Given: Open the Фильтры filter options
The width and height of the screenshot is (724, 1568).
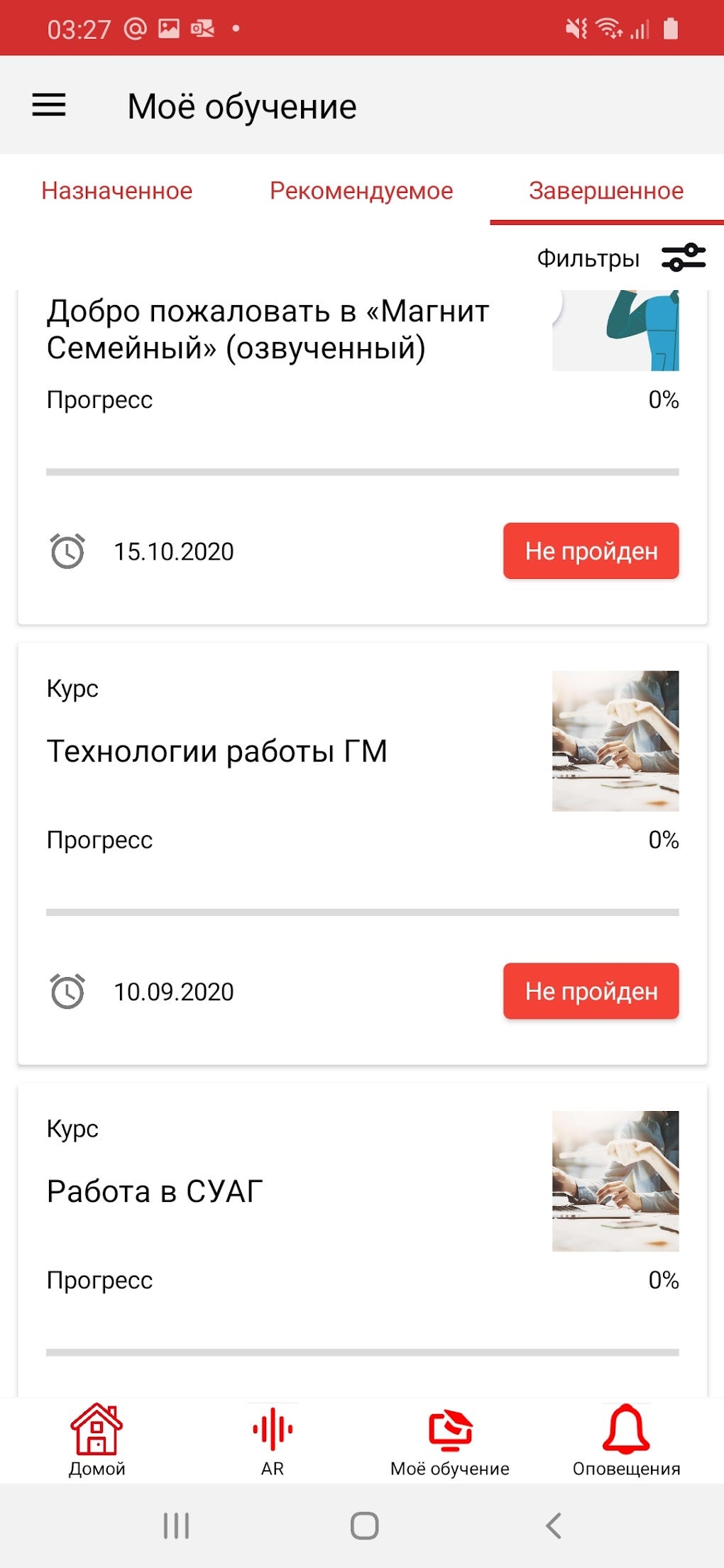Looking at the screenshot, I should (621, 258).
